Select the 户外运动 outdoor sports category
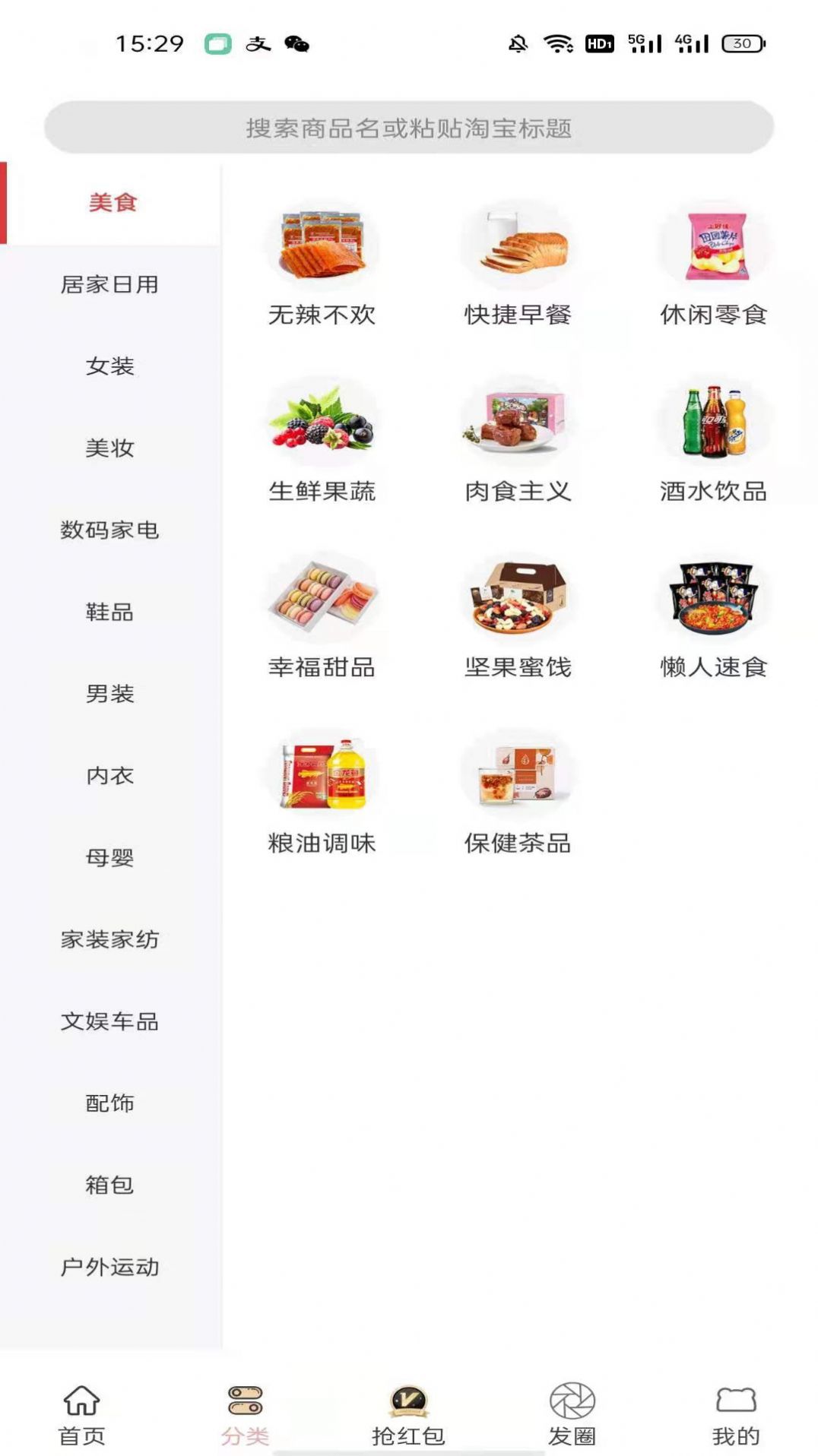 click(x=111, y=1266)
